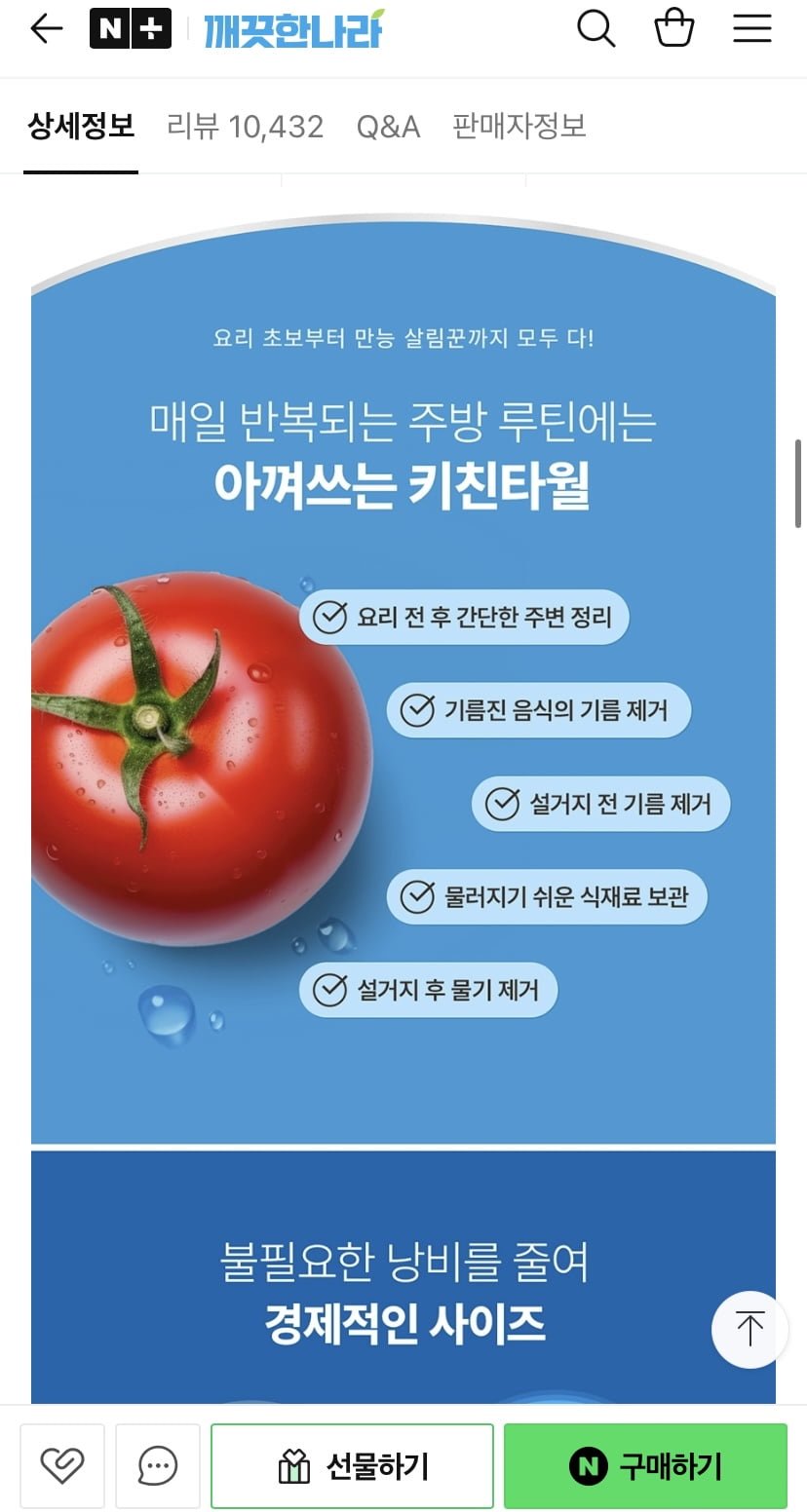Tap 구매하기 to purchase
807x1512 pixels.
[x=645, y=1465]
